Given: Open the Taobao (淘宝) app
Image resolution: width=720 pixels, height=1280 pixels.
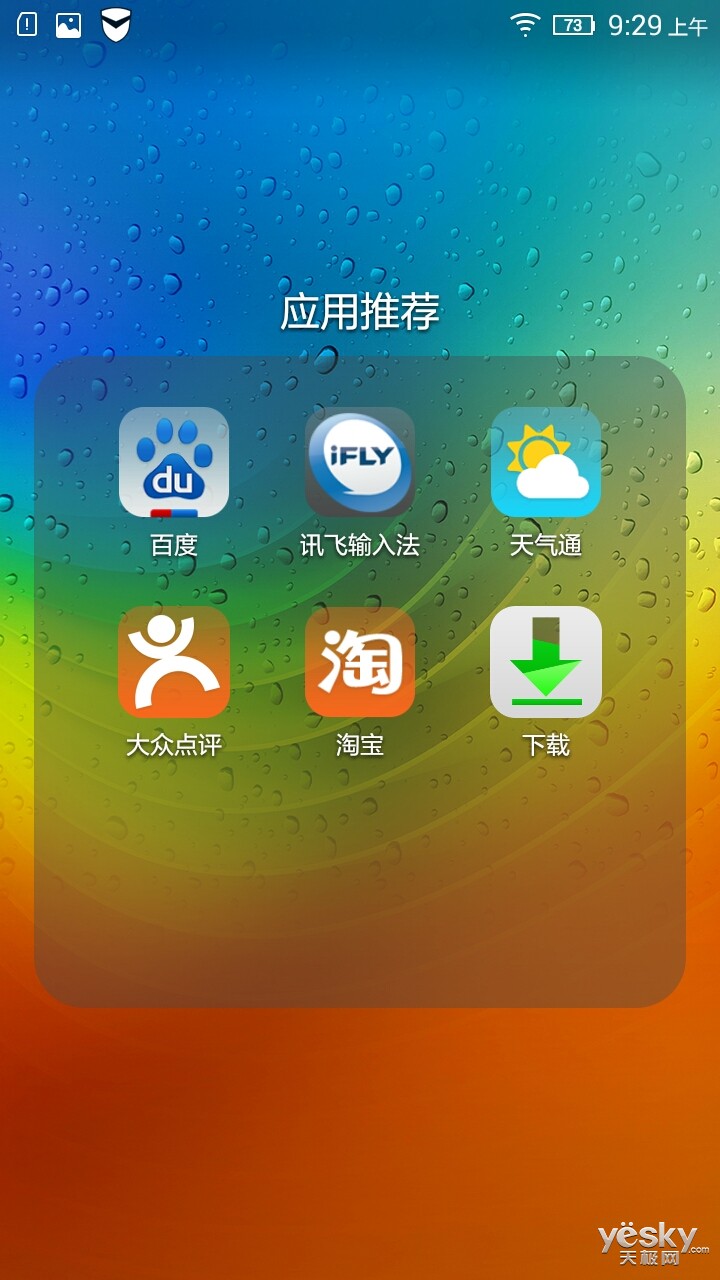Looking at the screenshot, I should tap(360, 662).
